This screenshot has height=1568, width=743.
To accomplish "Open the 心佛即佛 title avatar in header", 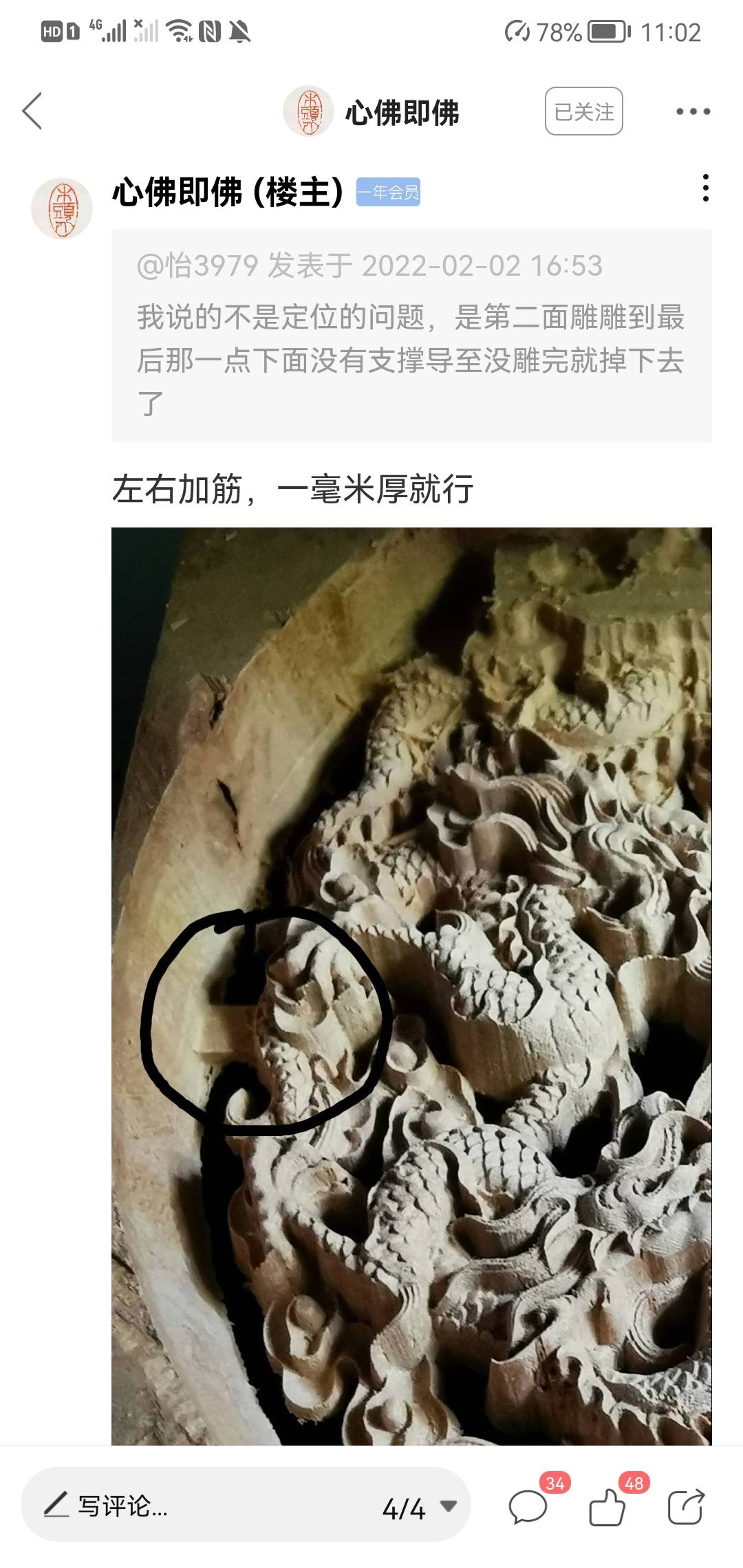I will [x=308, y=111].
